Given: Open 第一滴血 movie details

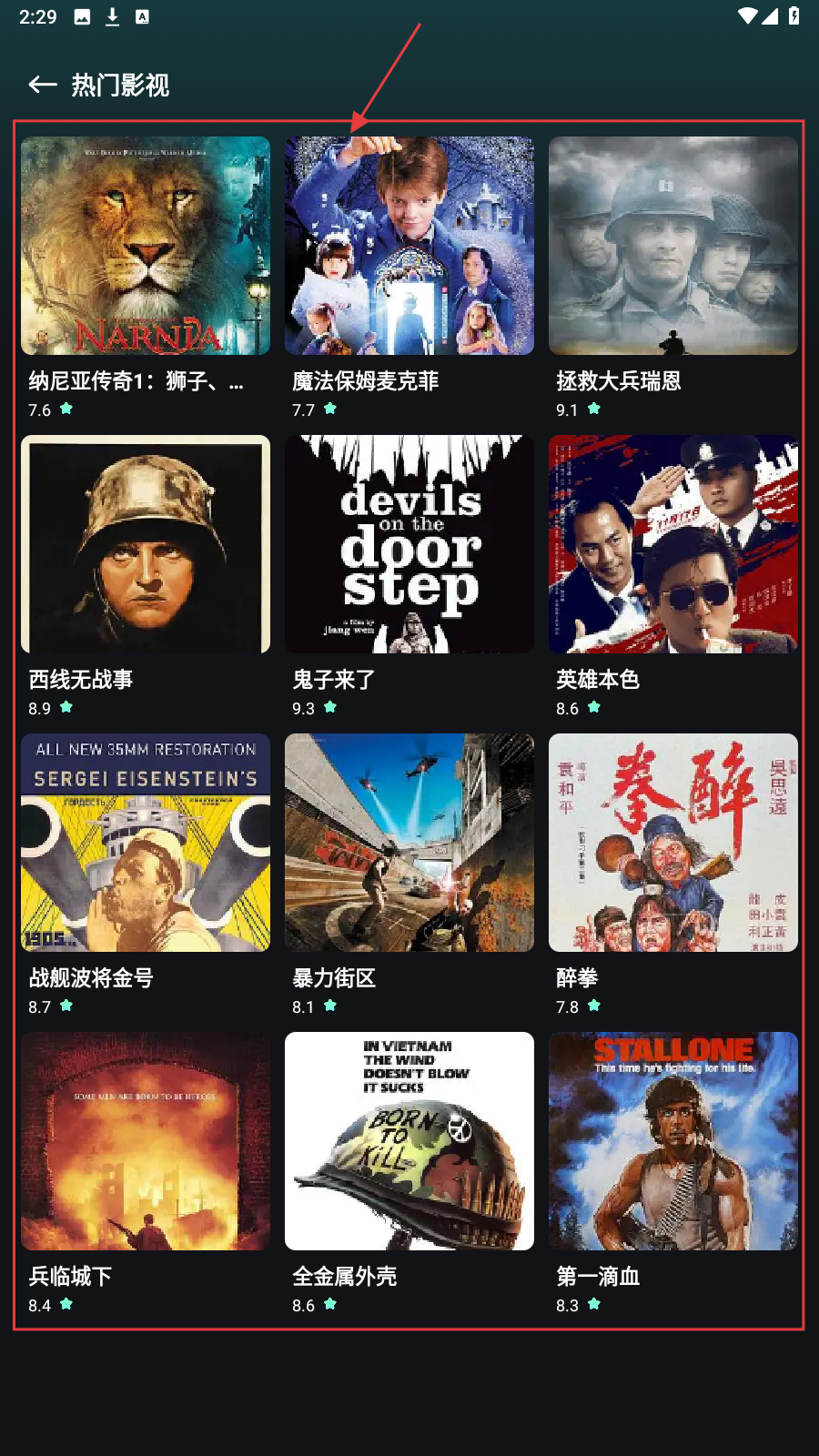Looking at the screenshot, I should tap(673, 1142).
